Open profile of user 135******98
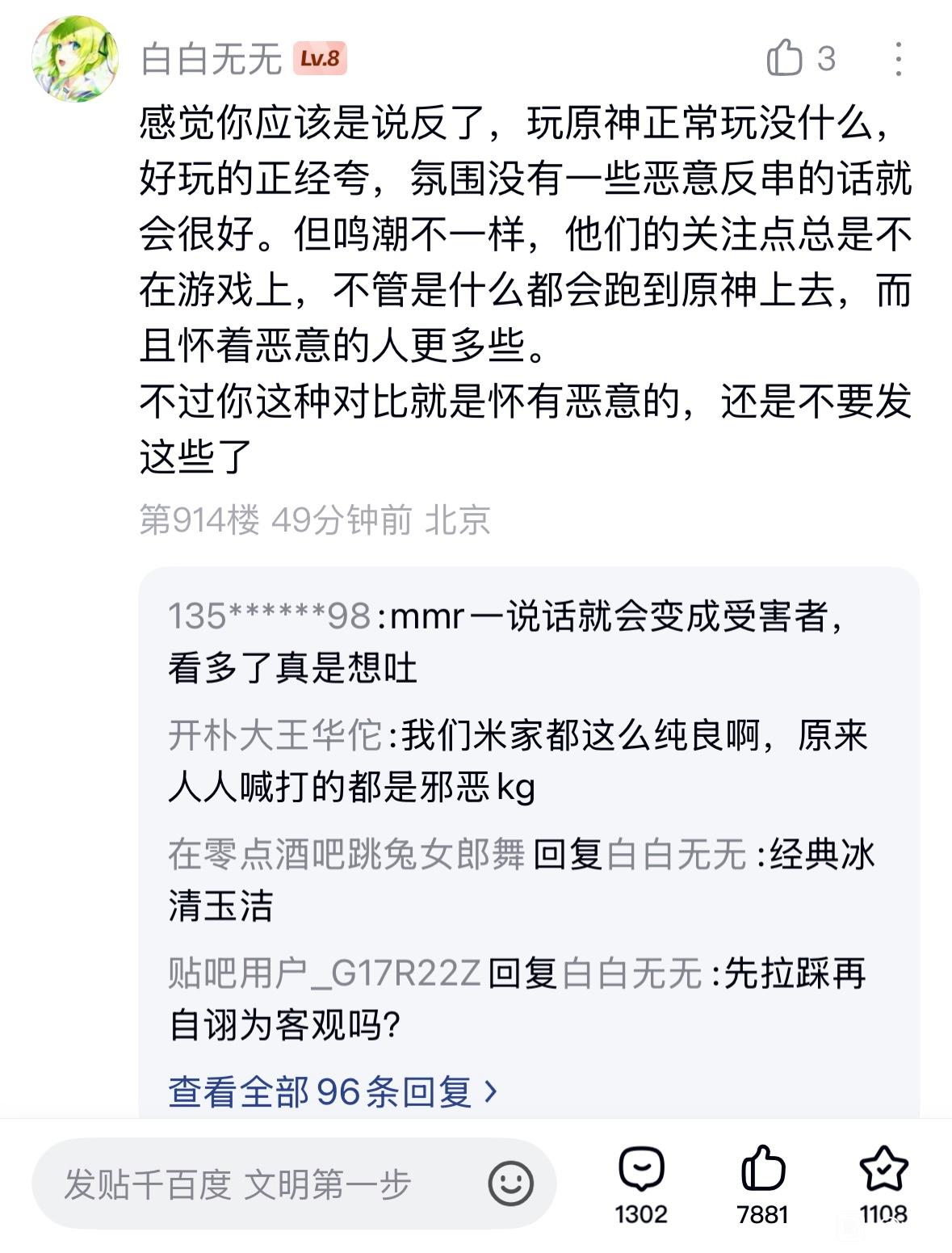Image resolution: width=952 pixels, height=1253 pixels. tap(269, 616)
